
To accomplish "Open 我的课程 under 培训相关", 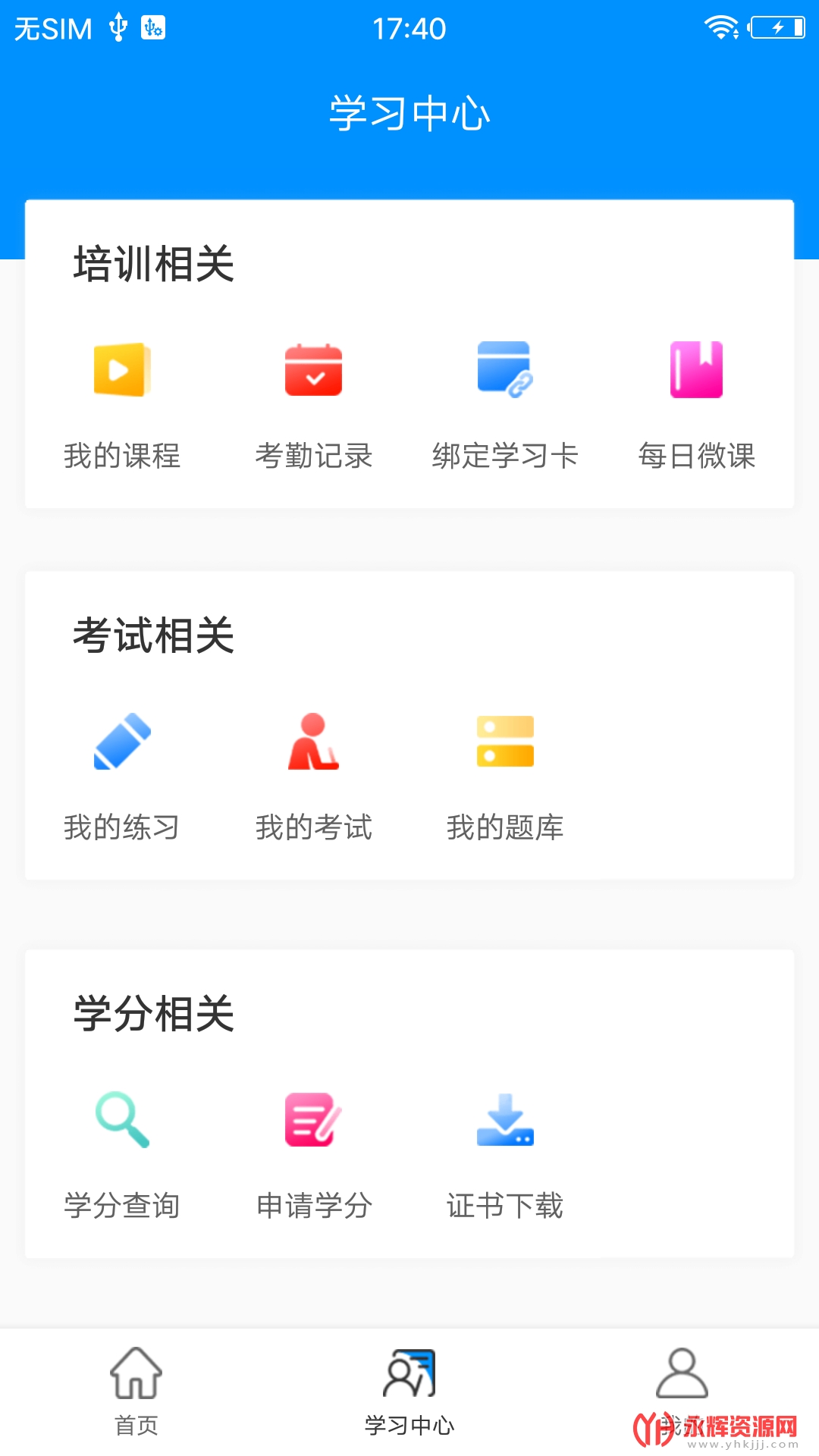I will [x=122, y=406].
